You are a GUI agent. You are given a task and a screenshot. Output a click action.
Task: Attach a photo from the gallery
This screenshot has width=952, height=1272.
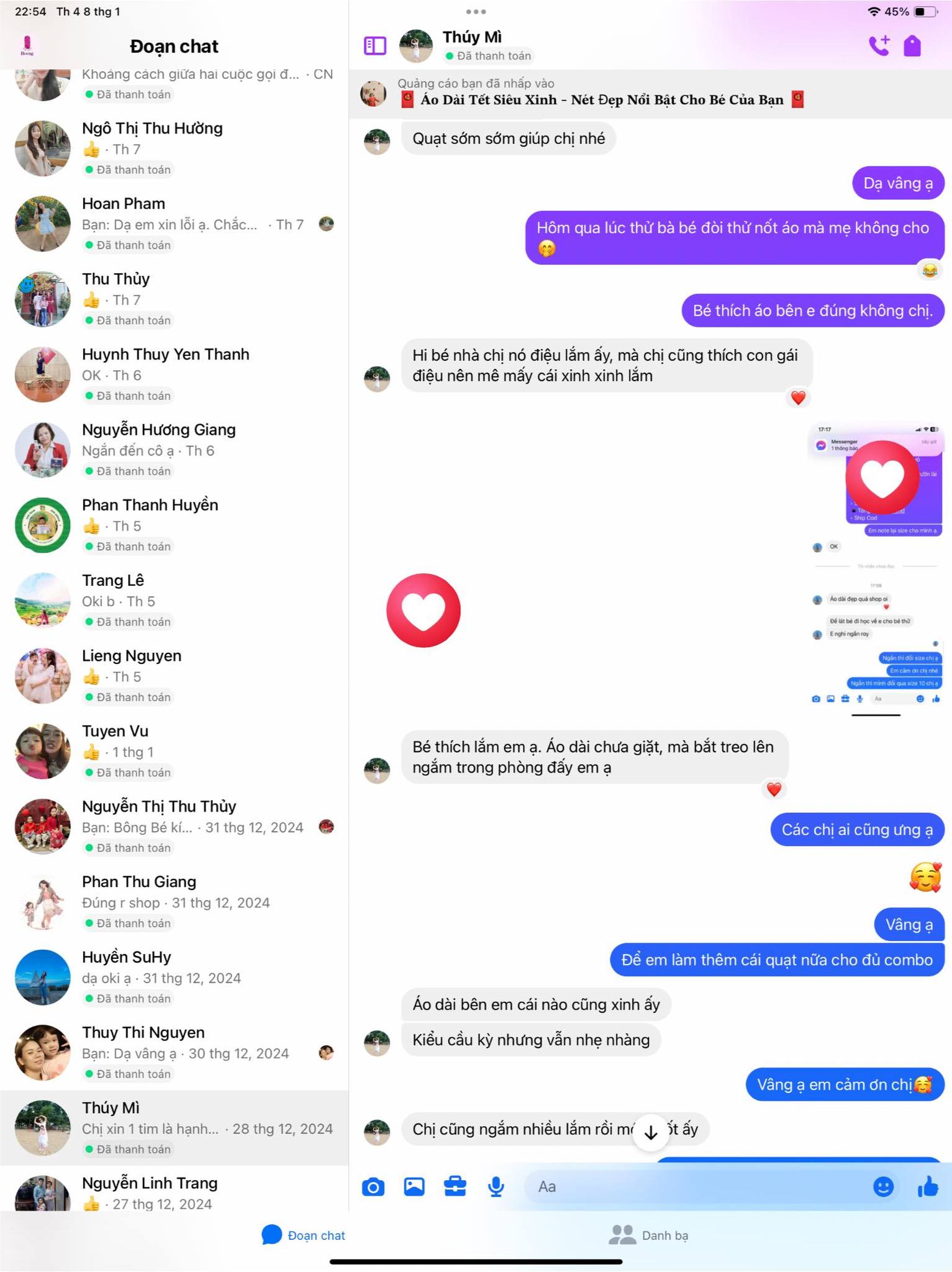pyautogui.click(x=414, y=1187)
